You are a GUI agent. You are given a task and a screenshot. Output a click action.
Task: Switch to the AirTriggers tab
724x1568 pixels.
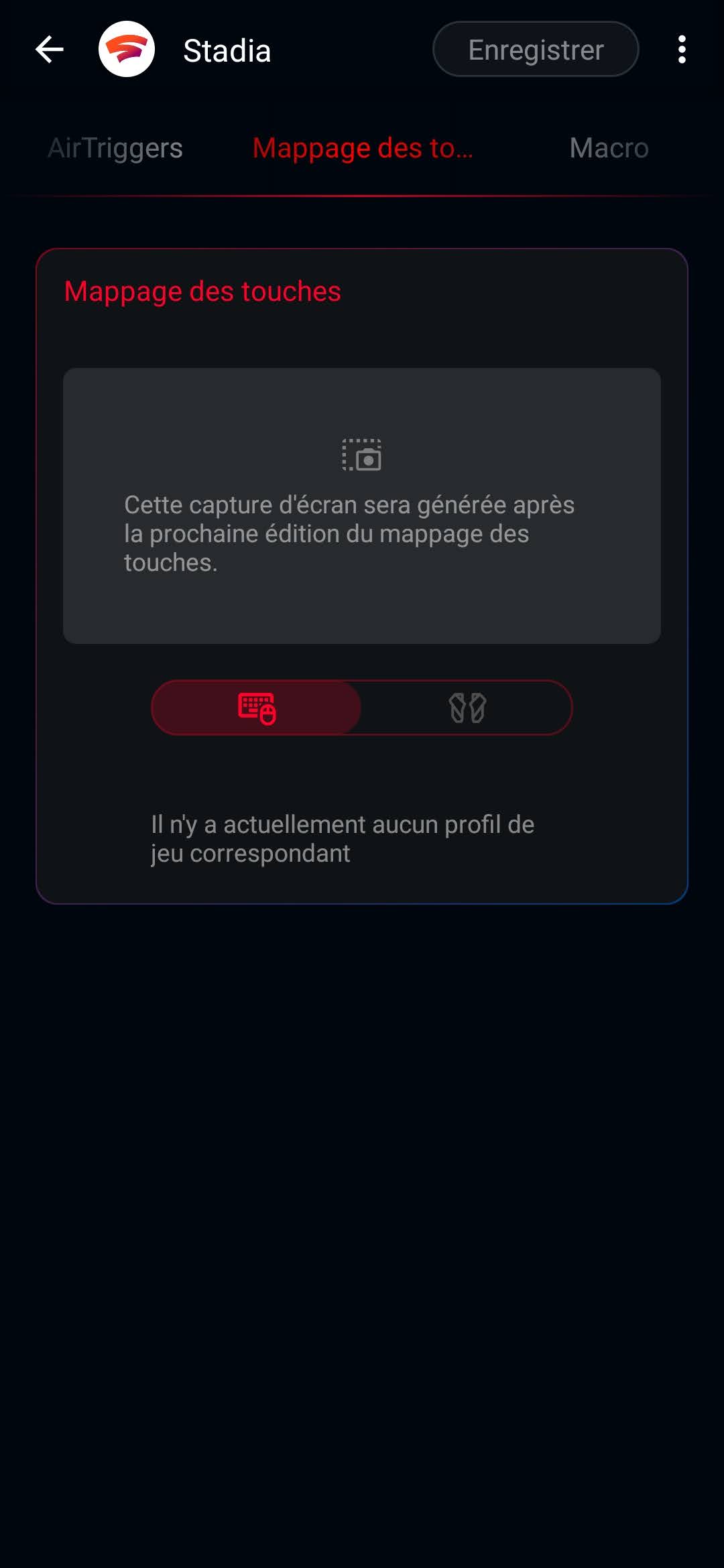click(115, 148)
